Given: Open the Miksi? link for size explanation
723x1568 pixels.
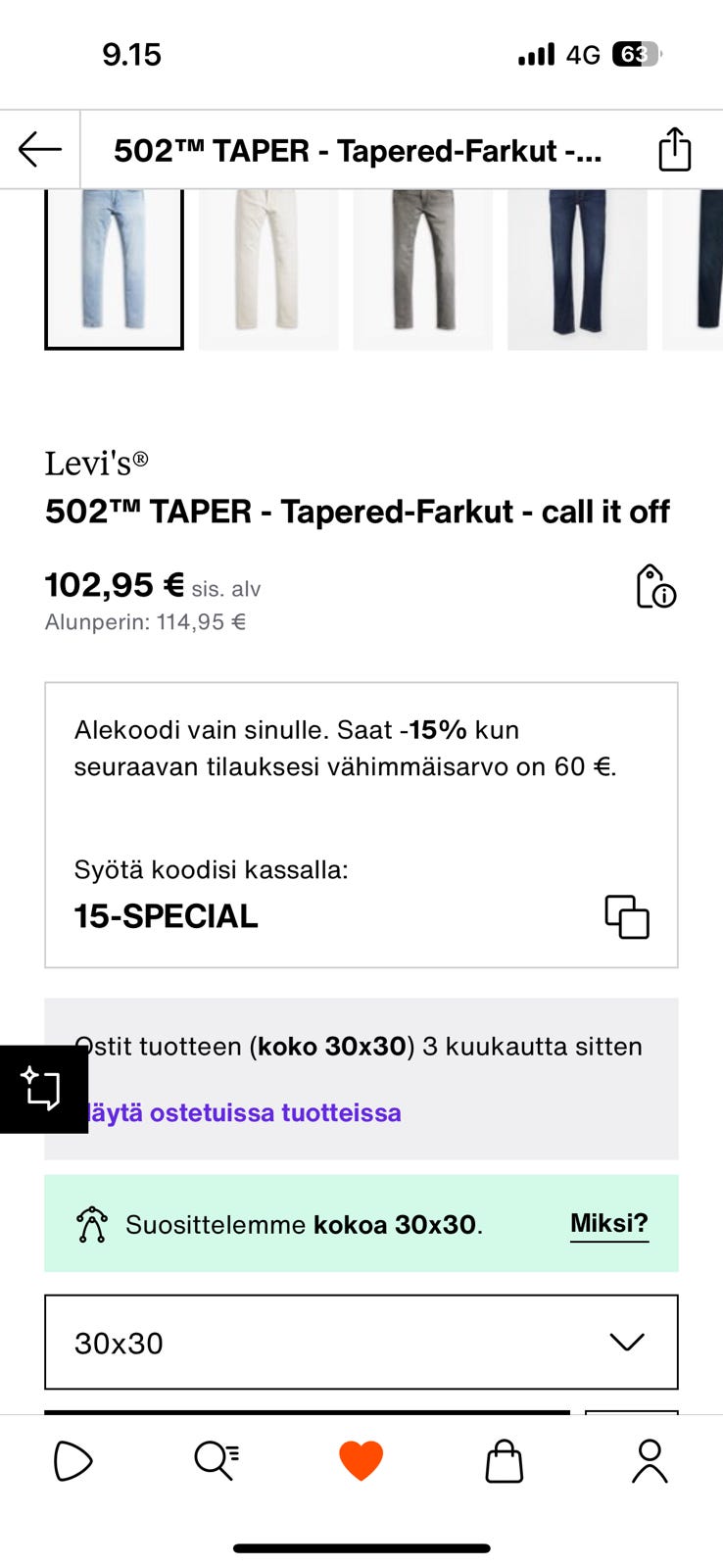Looking at the screenshot, I should tap(608, 1223).
